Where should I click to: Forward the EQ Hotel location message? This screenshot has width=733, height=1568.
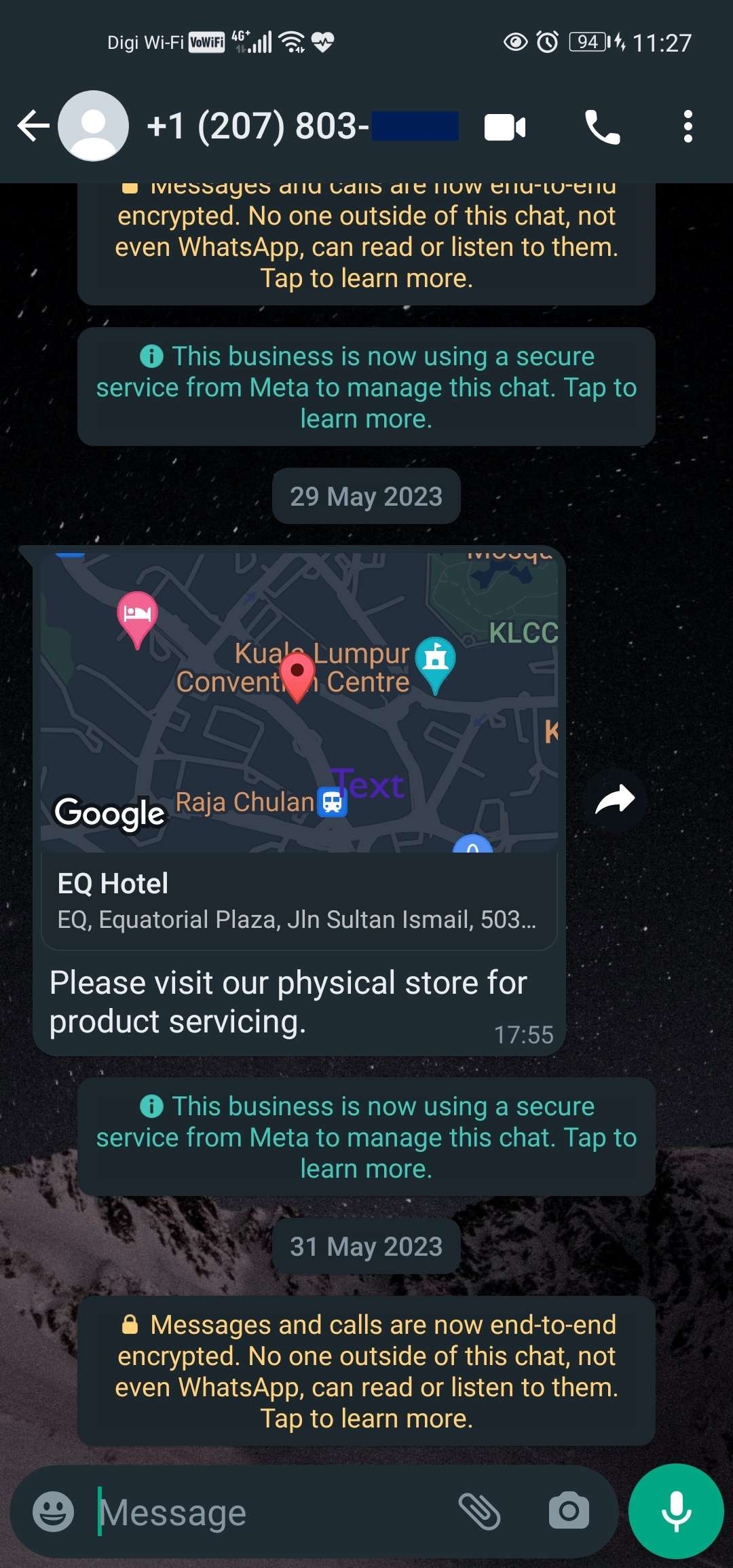click(x=615, y=800)
